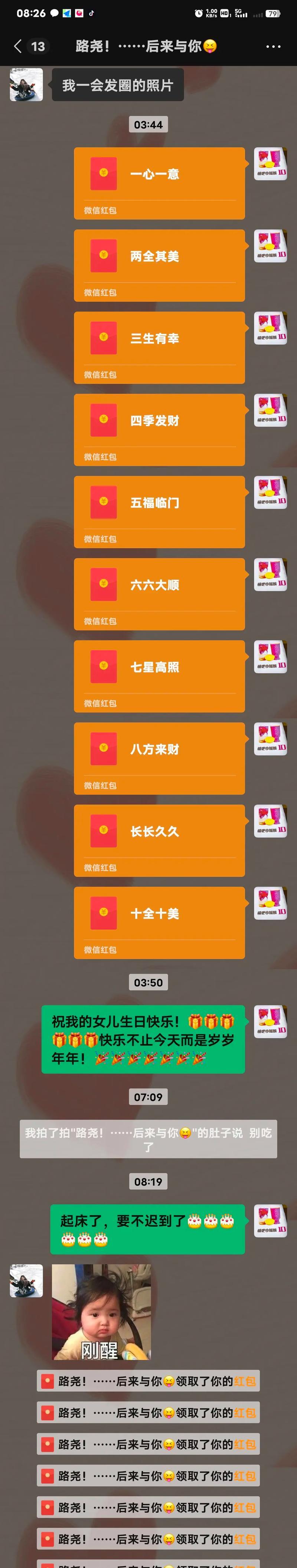Open the 四季发财 red packet

click(160, 429)
